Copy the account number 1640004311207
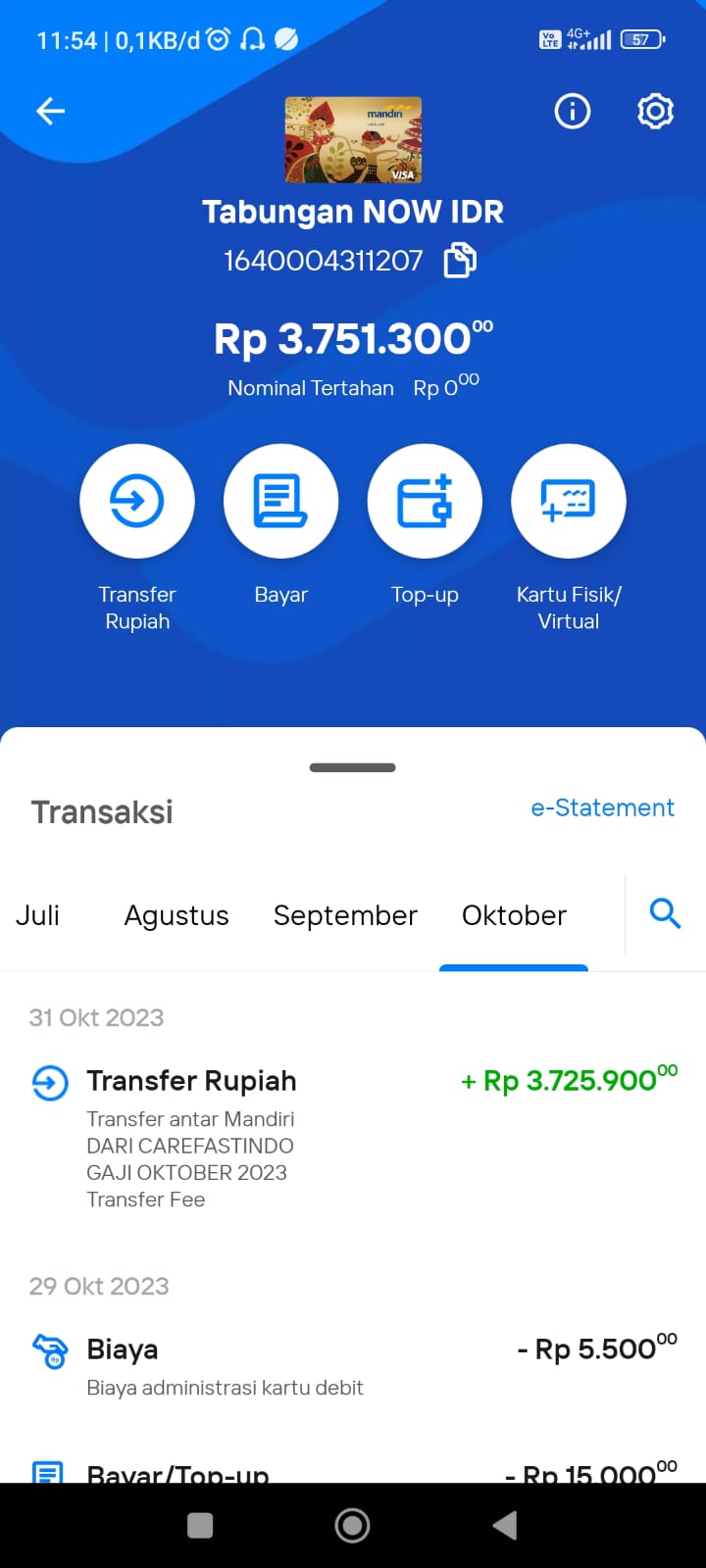 [x=460, y=261]
